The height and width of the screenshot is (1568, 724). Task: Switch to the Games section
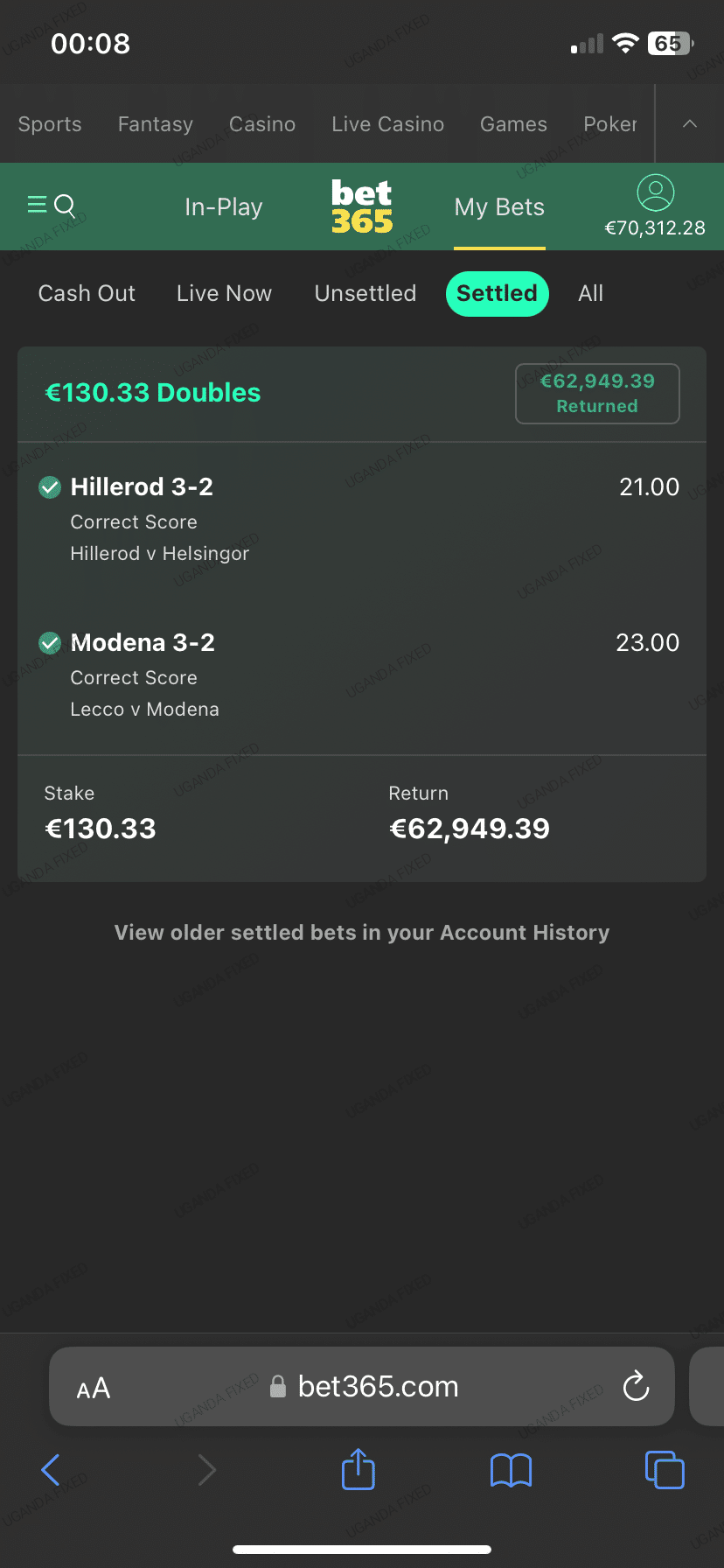pyautogui.click(x=513, y=124)
